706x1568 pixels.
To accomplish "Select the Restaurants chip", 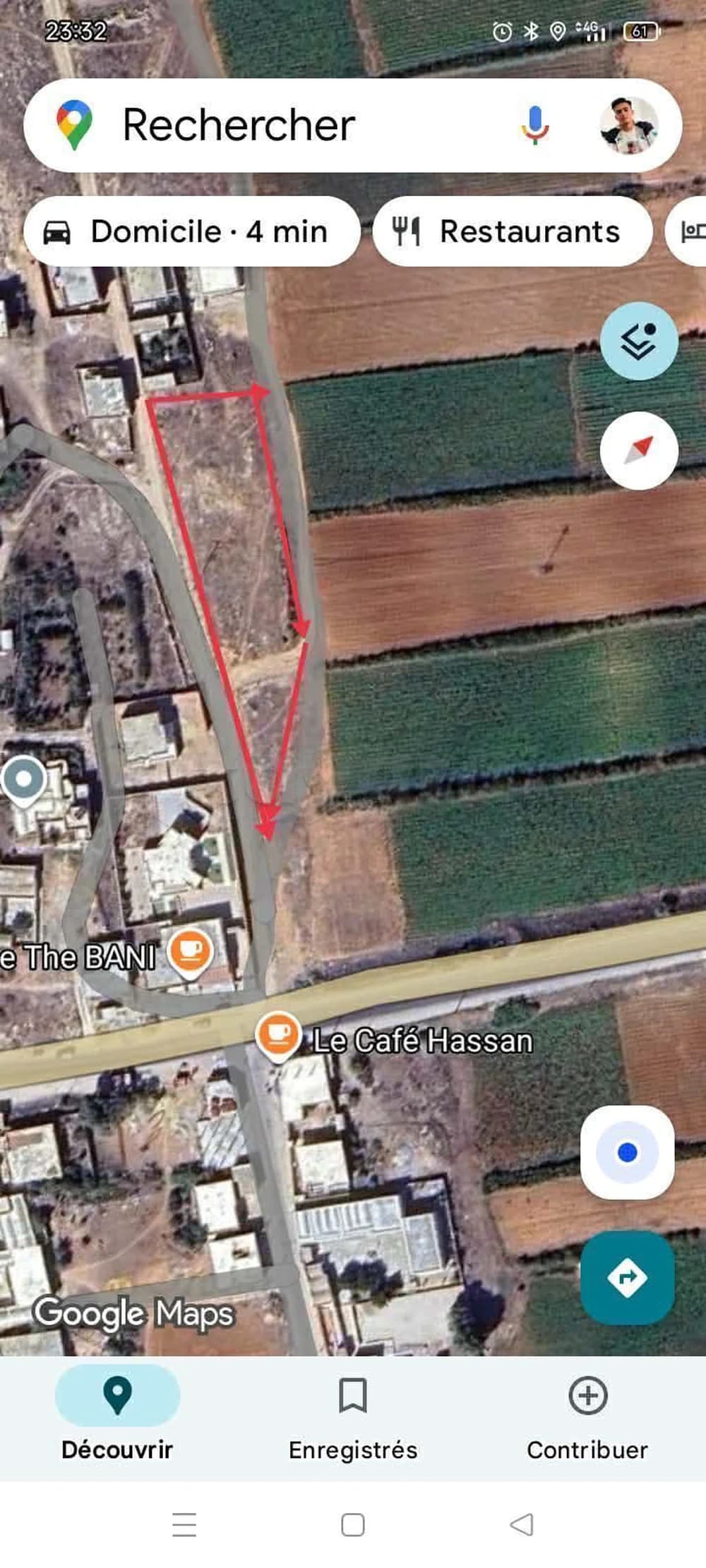I will (x=512, y=231).
